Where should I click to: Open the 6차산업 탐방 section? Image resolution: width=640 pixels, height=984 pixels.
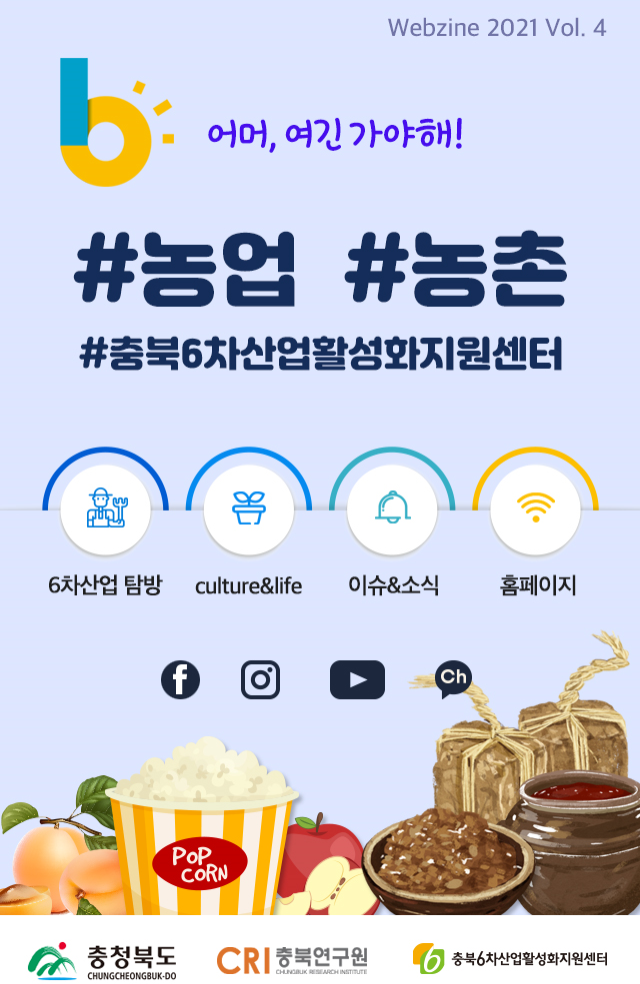pyautogui.click(x=105, y=510)
